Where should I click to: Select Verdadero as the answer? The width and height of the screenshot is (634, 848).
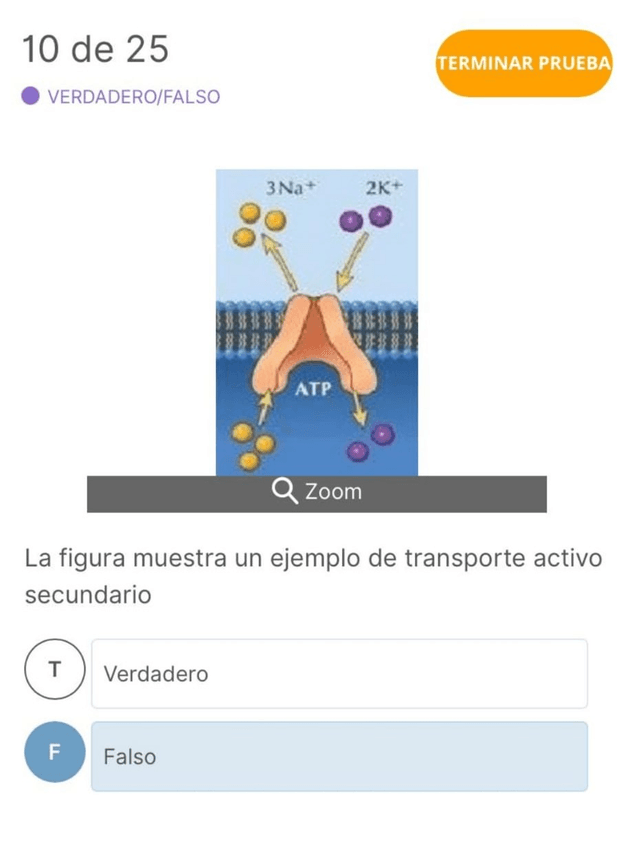[338, 674]
